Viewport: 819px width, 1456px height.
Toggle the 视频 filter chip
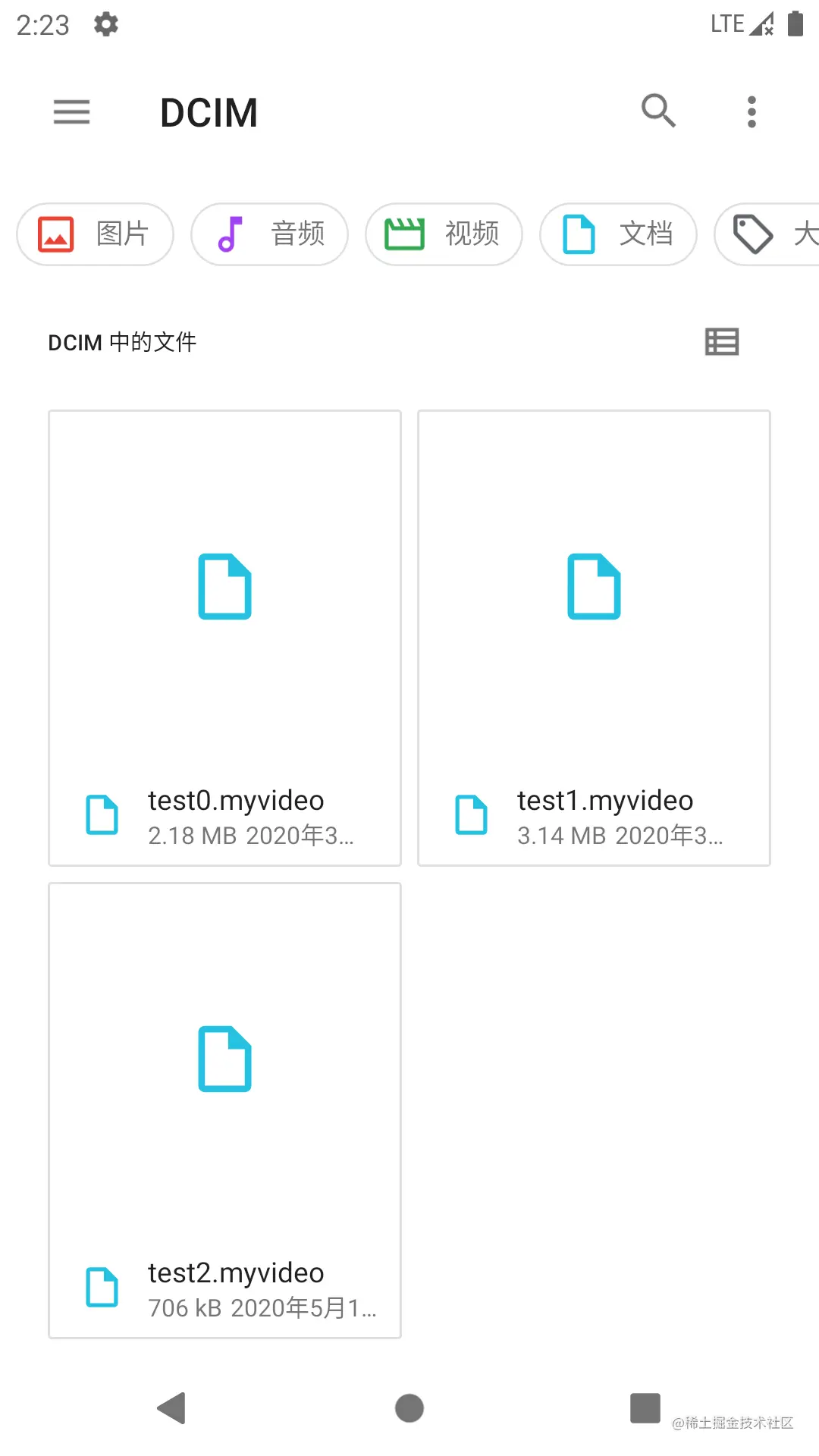pyautogui.click(x=444, y=234)
